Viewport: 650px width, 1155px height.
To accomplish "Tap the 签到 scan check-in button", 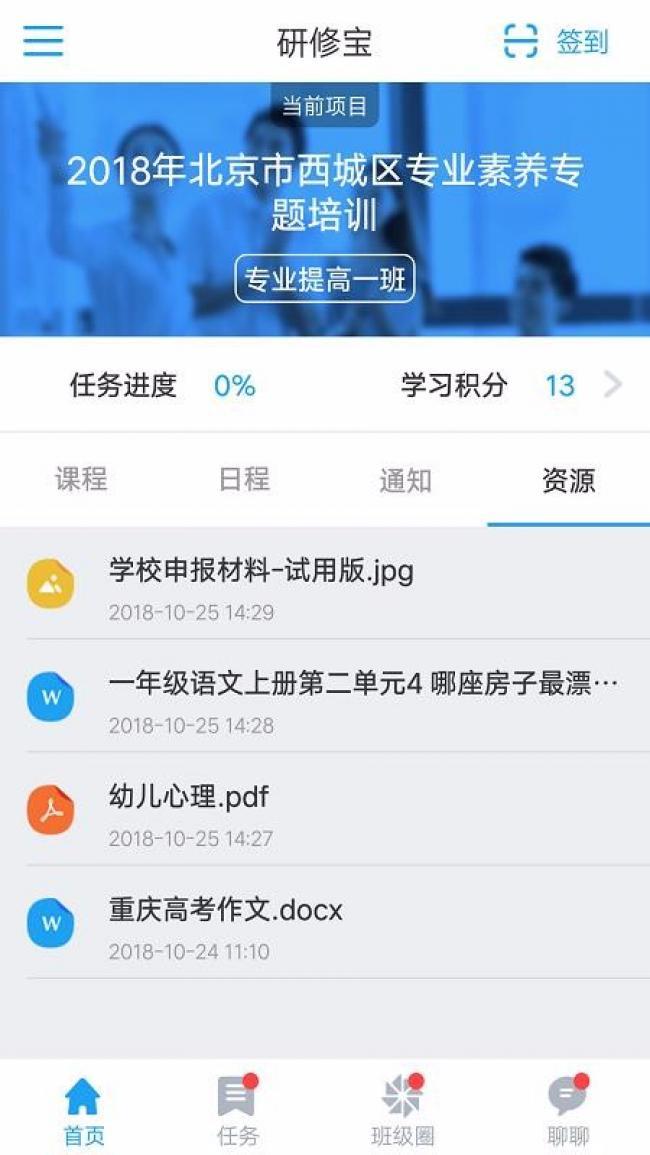I will point(556,41).
